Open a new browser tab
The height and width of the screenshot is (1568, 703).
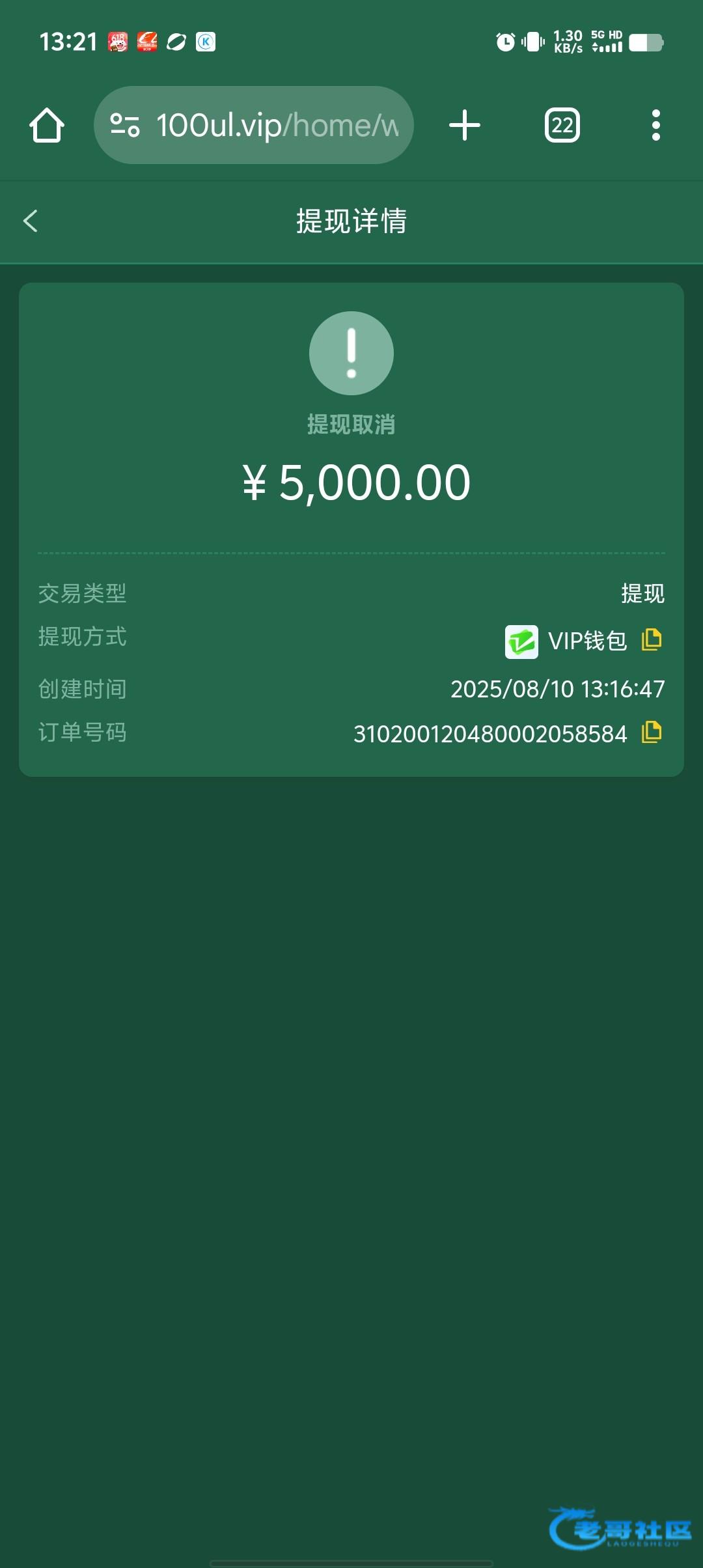pyautogui.click(x=465, y=125)
